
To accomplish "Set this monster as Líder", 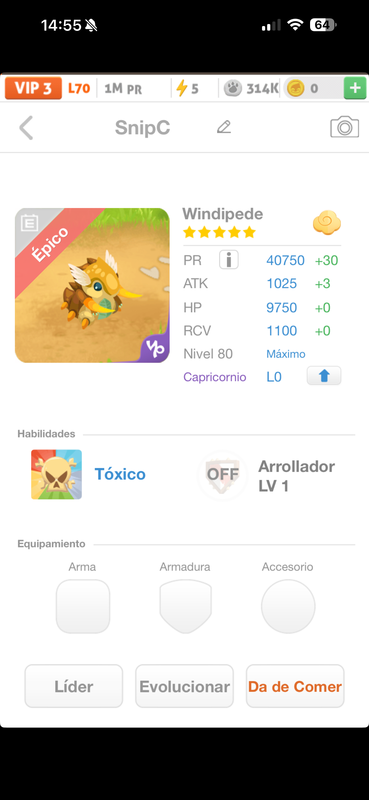I will (74, 686).
